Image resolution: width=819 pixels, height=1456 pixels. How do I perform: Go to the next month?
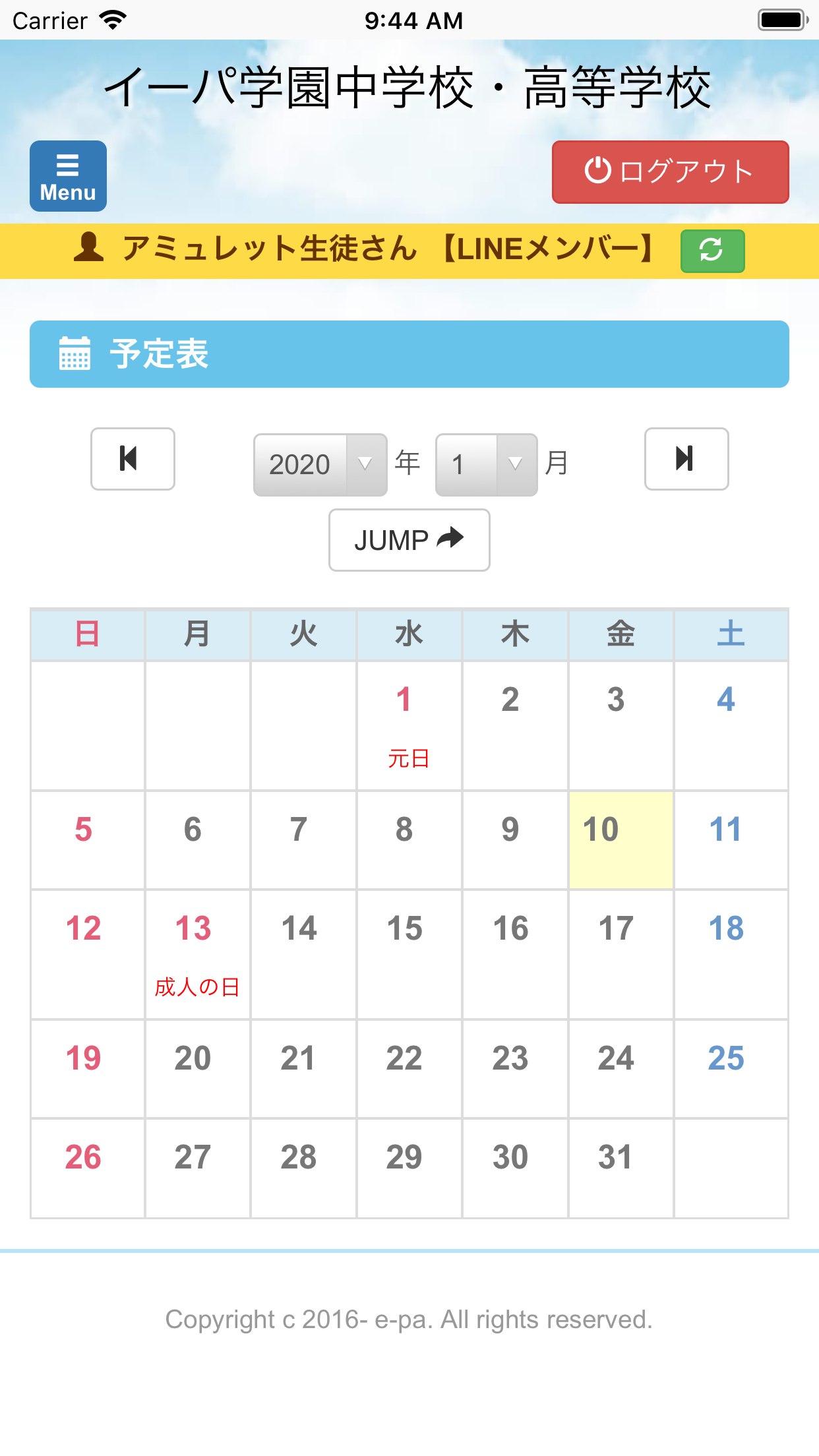tap(686, 459)
